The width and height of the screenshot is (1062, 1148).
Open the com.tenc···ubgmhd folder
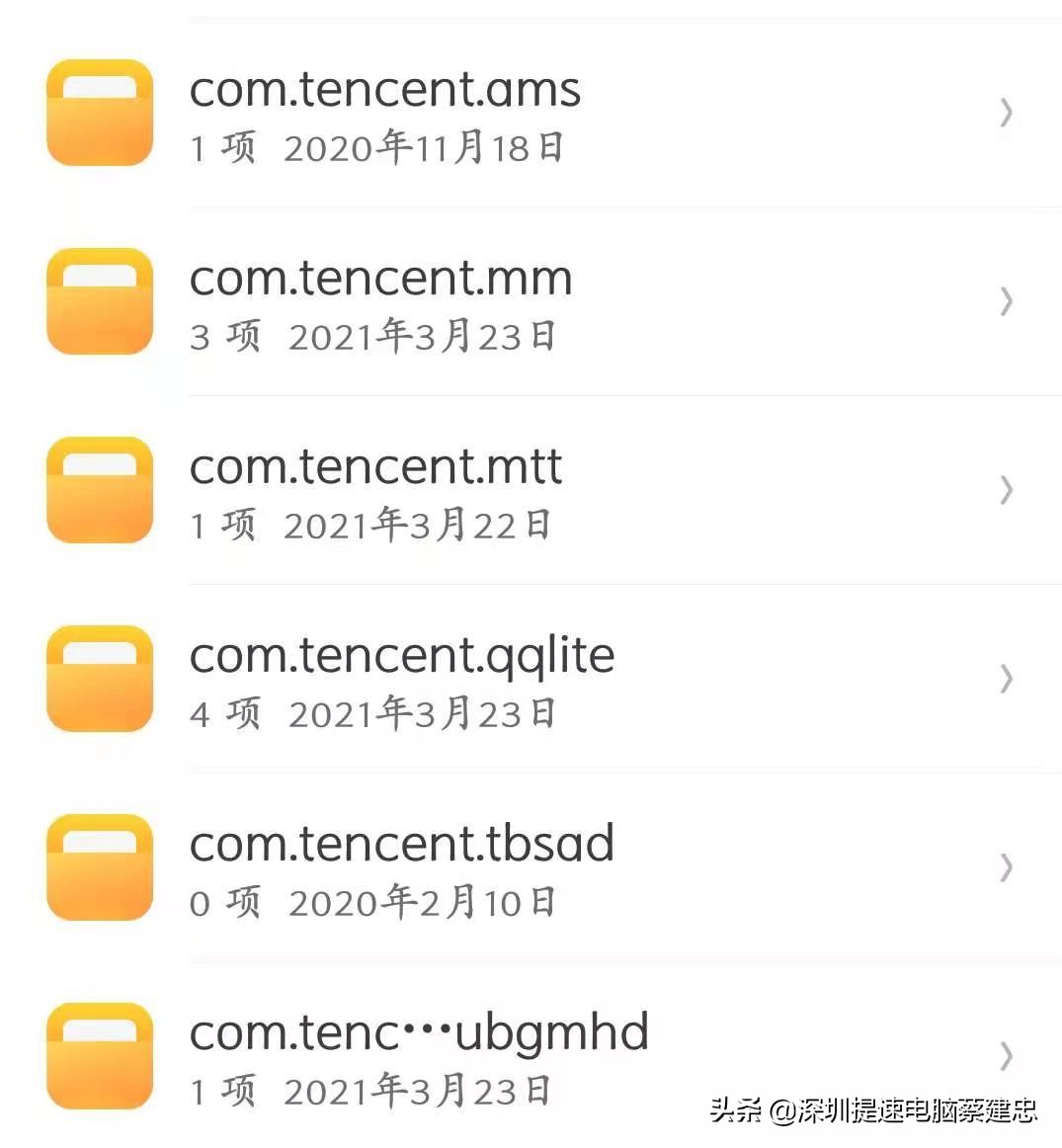click(x=419, y=1030)
